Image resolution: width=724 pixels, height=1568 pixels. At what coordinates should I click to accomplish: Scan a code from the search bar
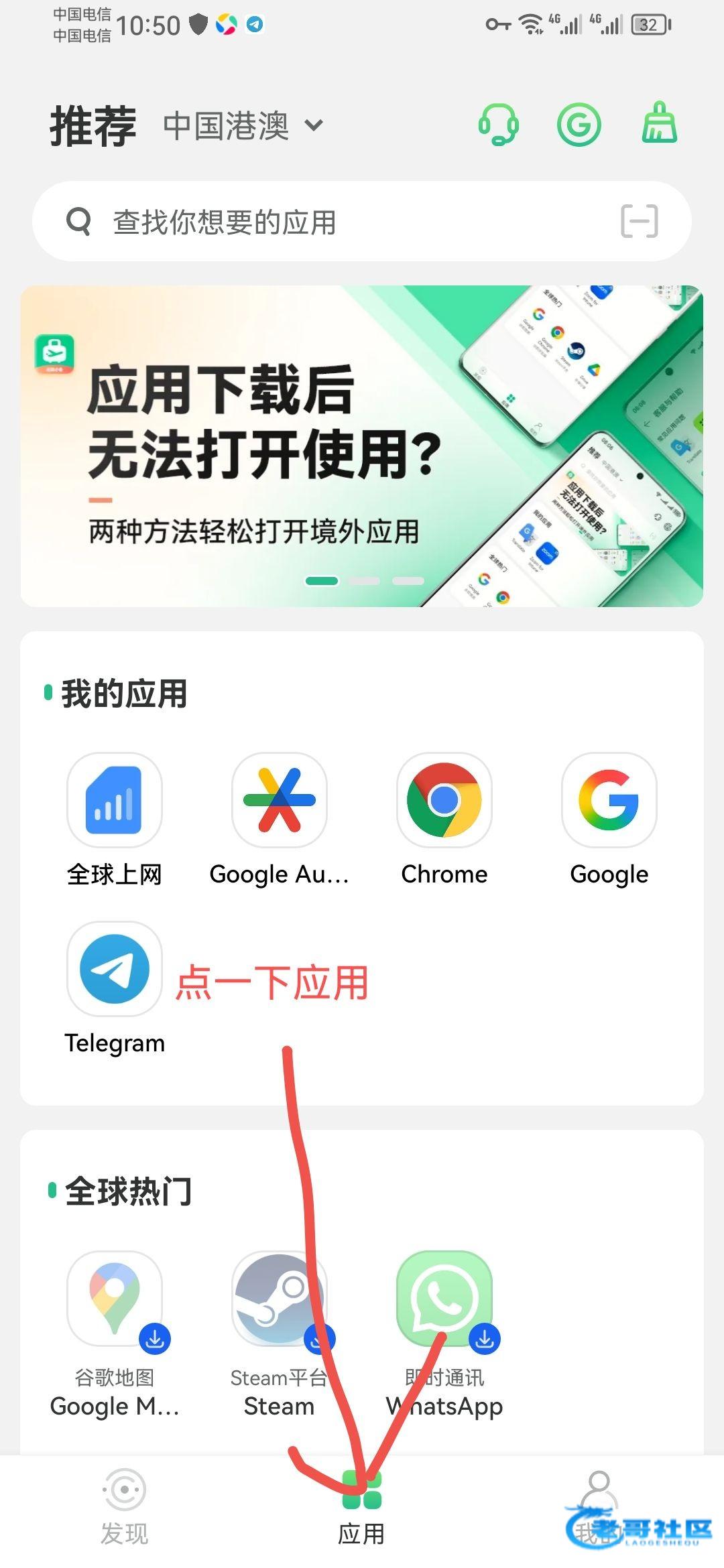(x=639, y=221)
